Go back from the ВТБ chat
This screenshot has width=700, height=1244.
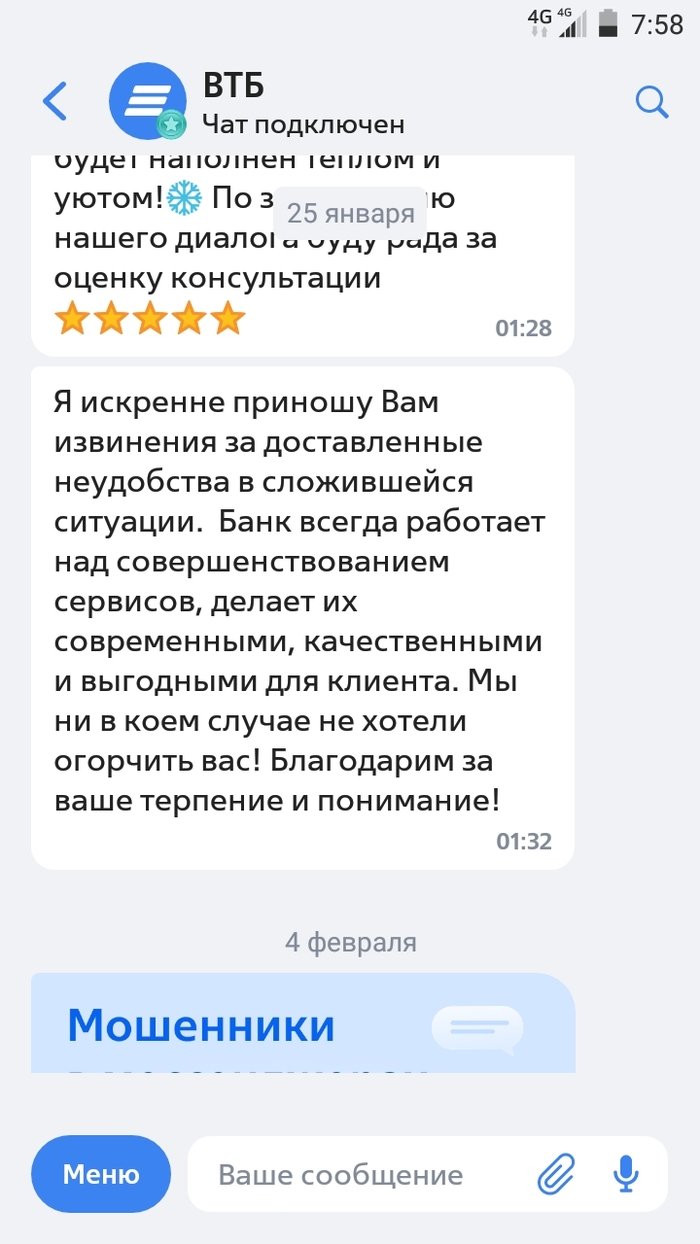[55, 102]
